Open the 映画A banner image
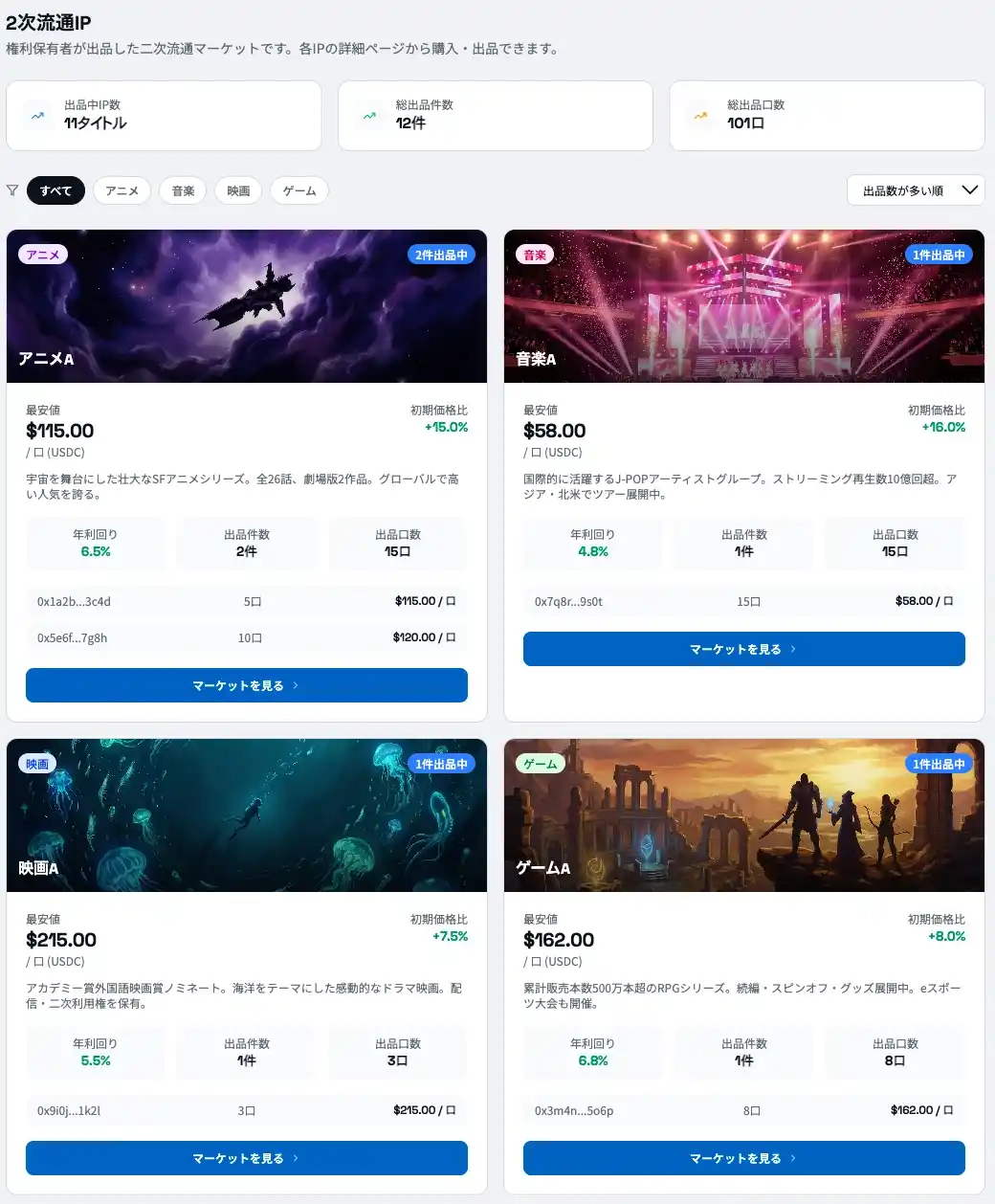 pos(246,815)
